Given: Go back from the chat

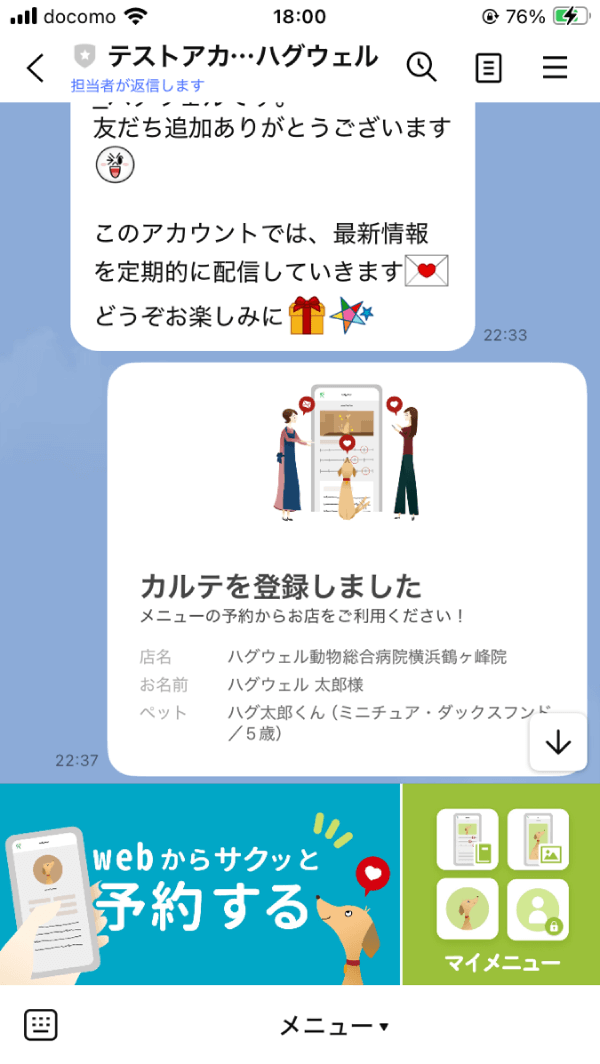Looking at the screenshot, I should [x=36, y=68].
